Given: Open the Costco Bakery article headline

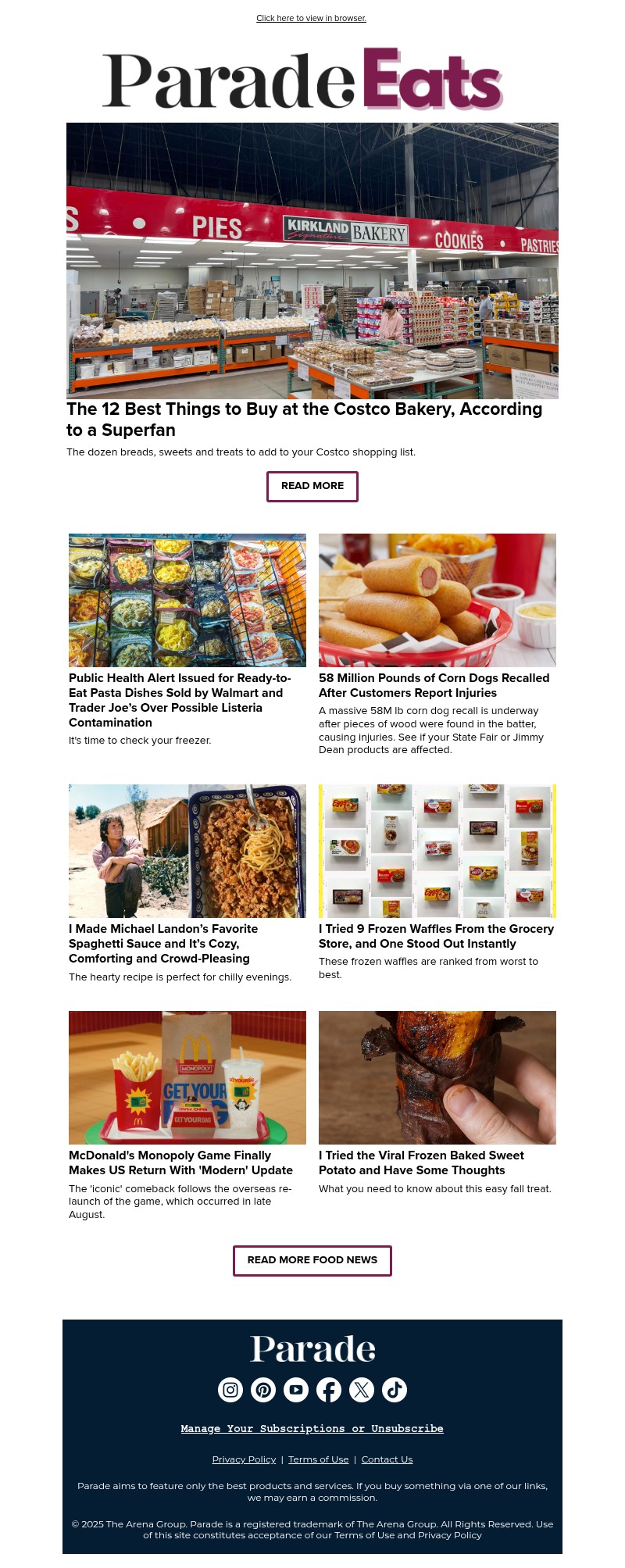Looking at the screenshot, I should [305, 420].
